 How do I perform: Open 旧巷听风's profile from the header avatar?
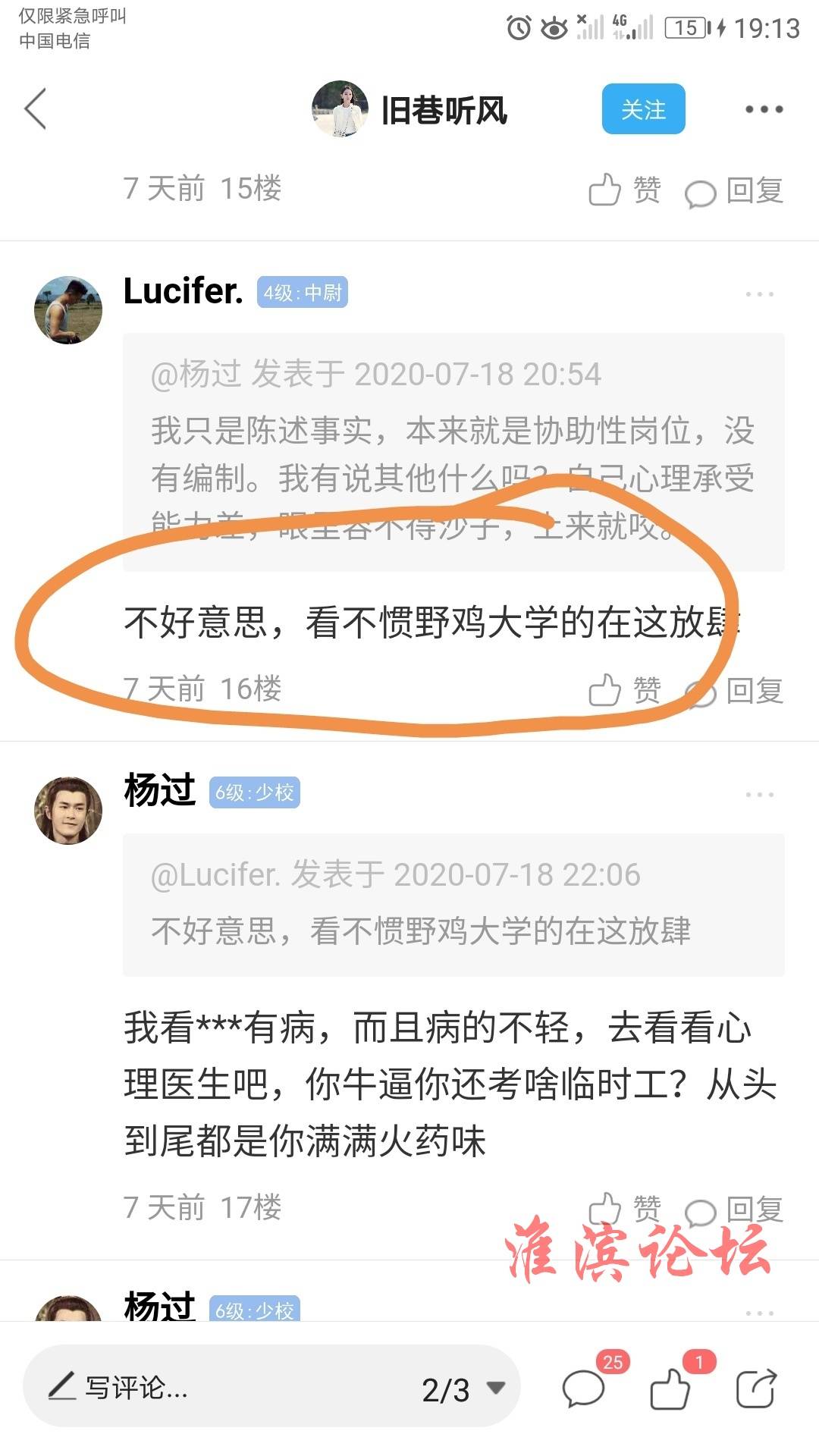(340, 109)
